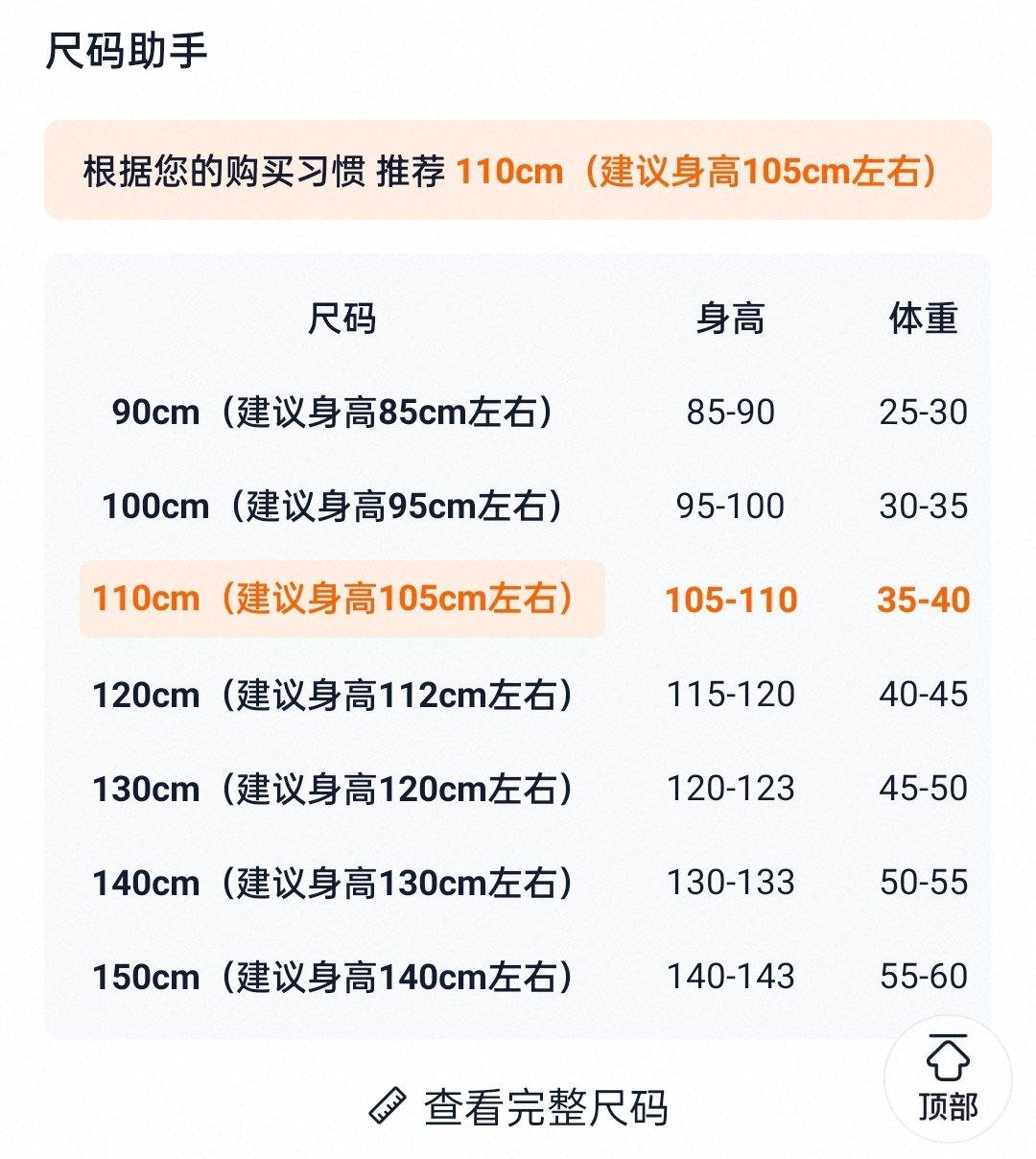Jump back to top with 顶部 button
The height and width of the screenshot is (1159, 1036).
(948, 1078)
